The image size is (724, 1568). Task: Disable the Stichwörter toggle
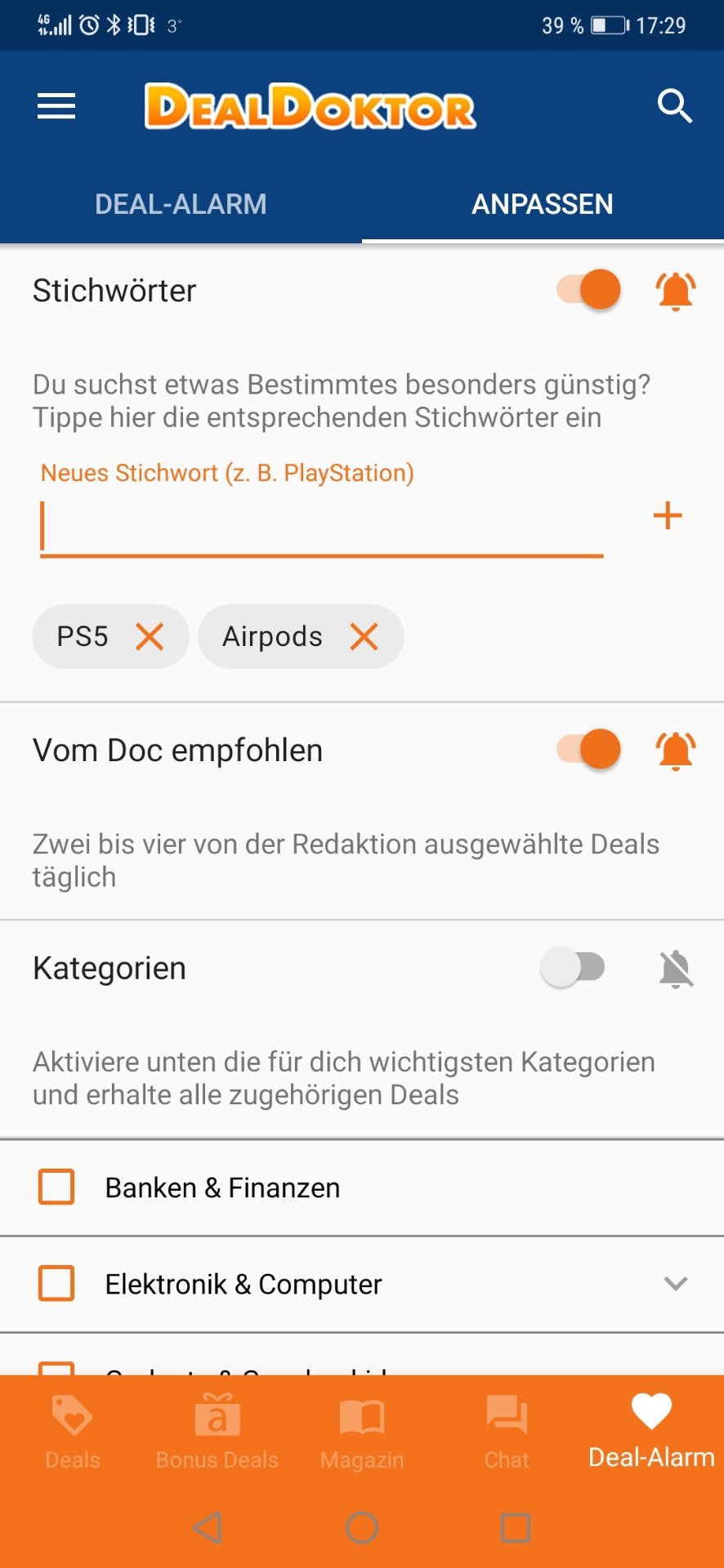pos(589,290)
